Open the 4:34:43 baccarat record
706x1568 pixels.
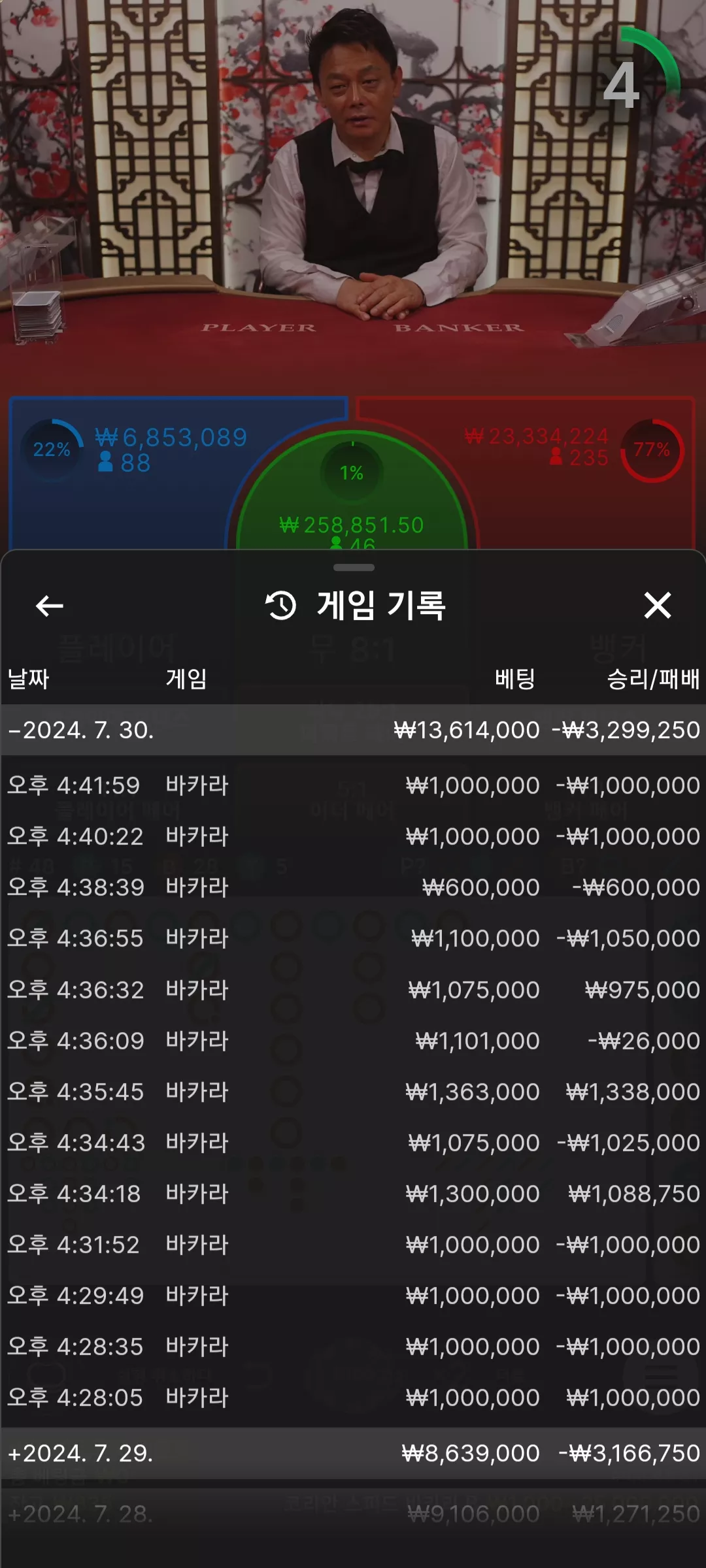pos(353,1142)
